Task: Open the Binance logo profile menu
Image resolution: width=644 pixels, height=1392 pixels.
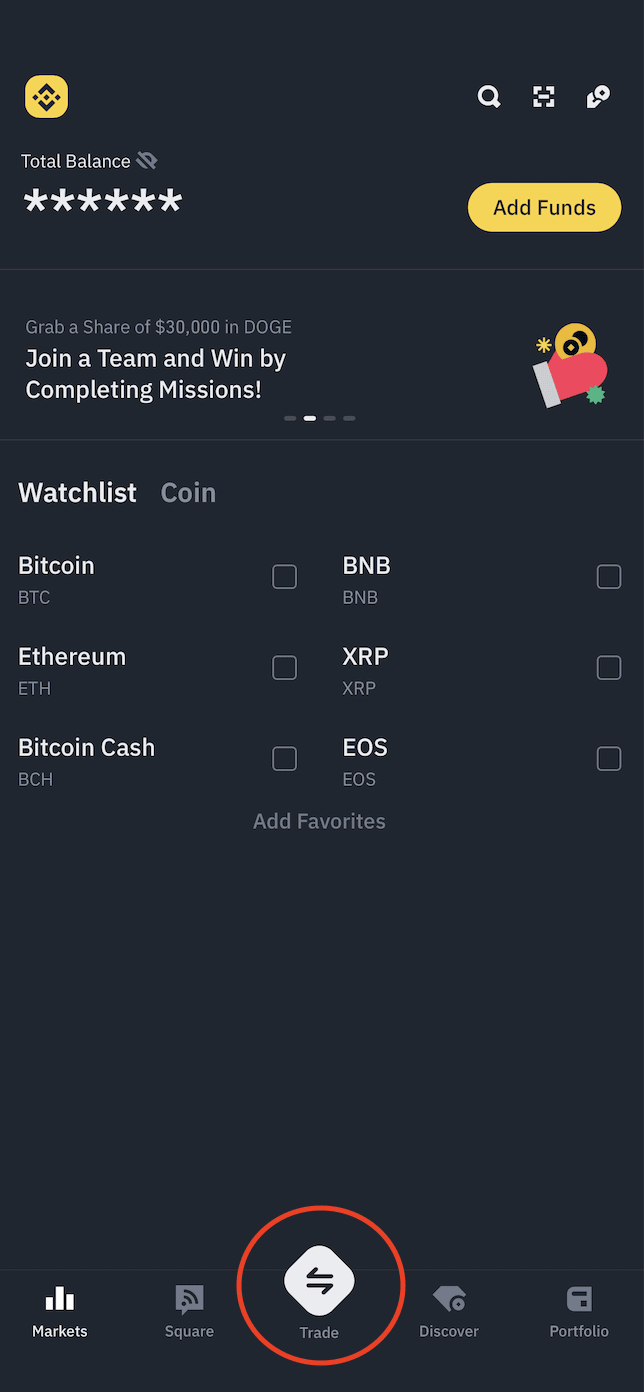Action: click(x=46, y=97)
